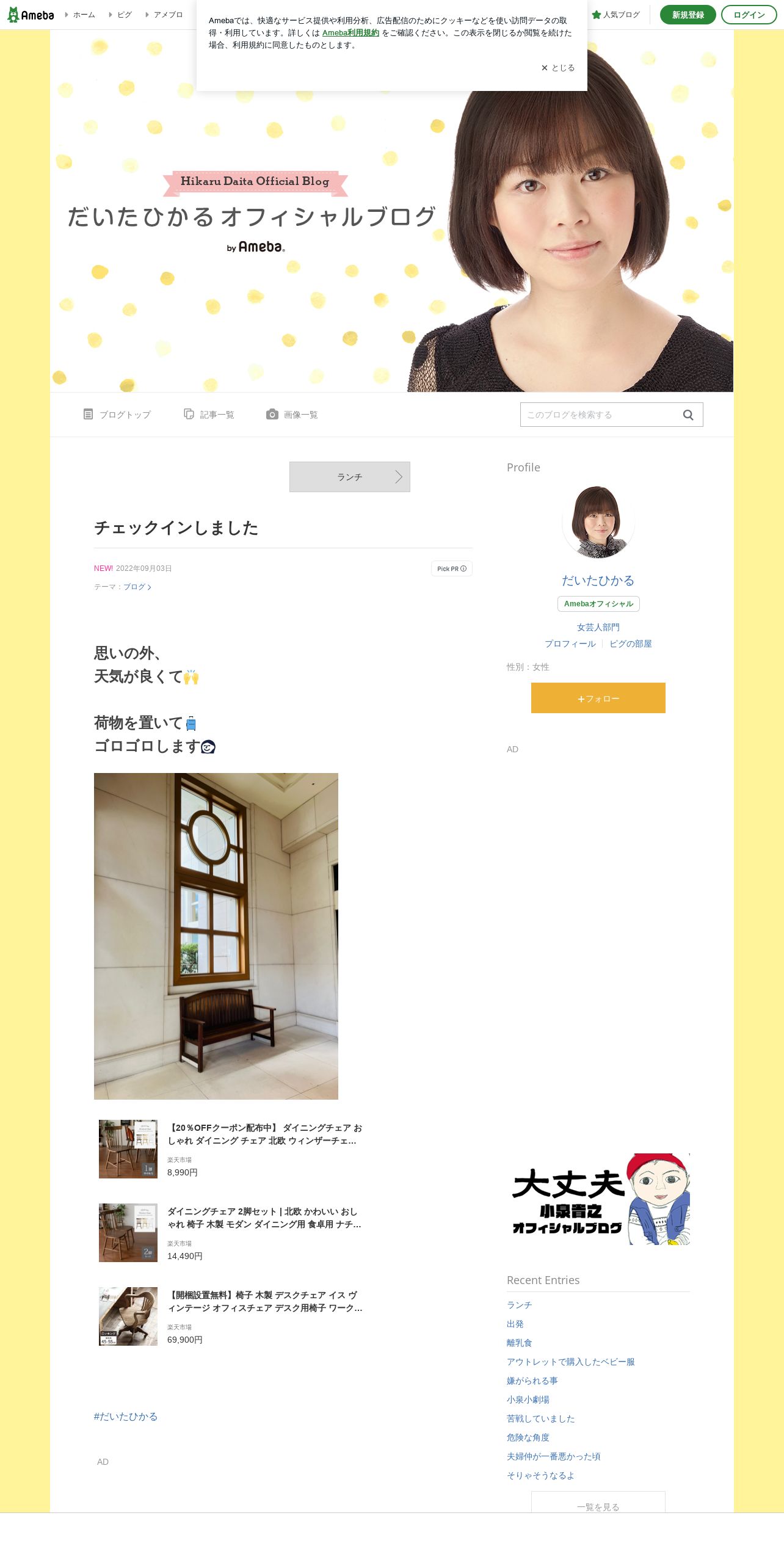Viewport: 784px width, 1568px height.
Task: Open 人気ブログ popular blogs
Action: (x=615, y=15)
